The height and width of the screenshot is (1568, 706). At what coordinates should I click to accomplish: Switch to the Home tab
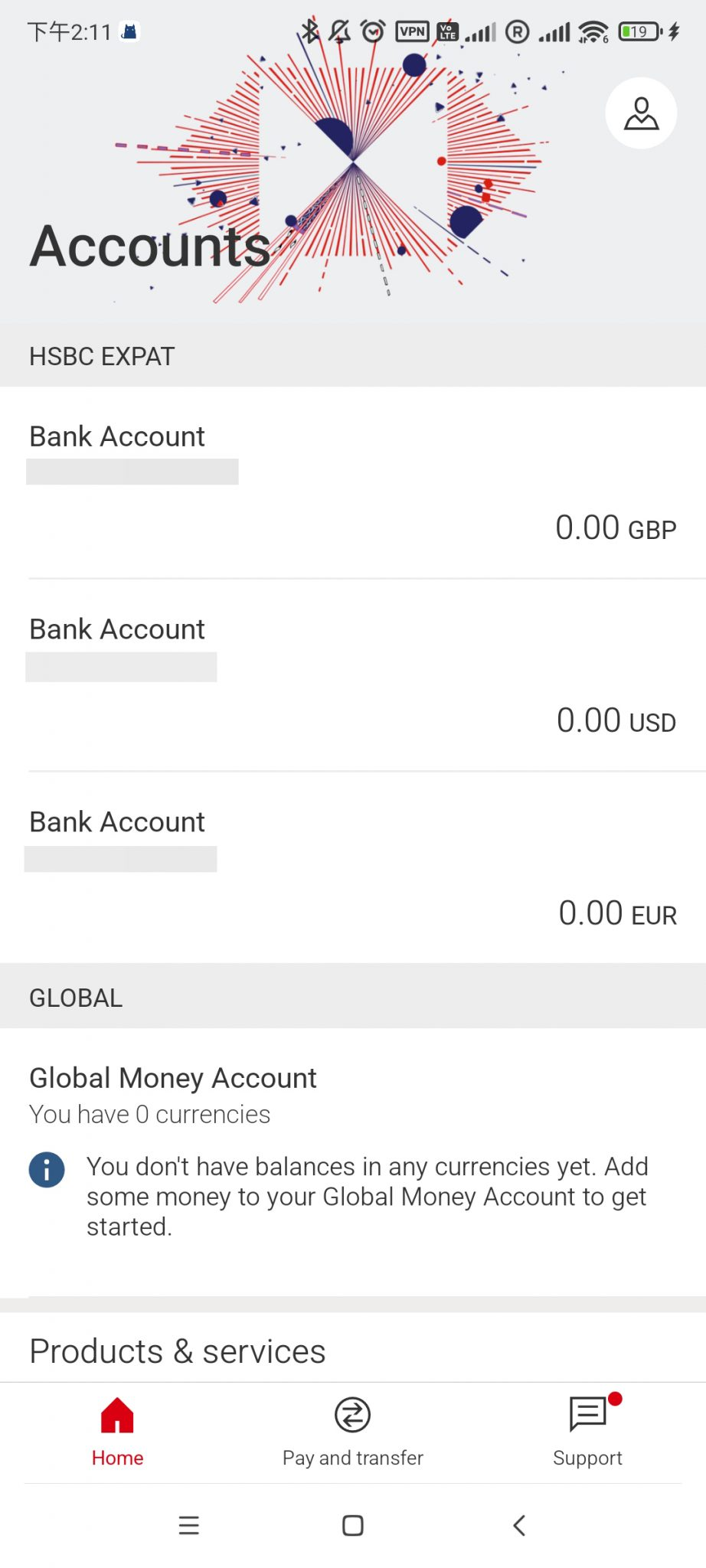pos(117,1431)
